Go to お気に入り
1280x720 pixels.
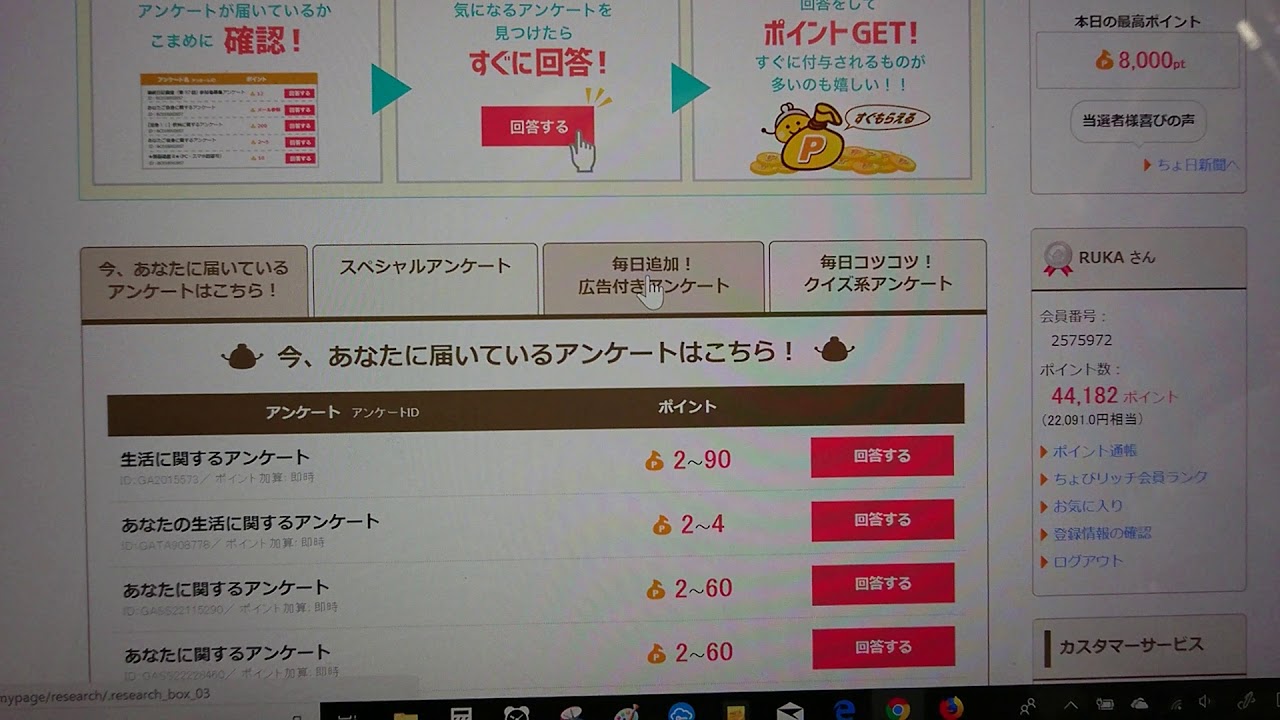[1088, 506]
